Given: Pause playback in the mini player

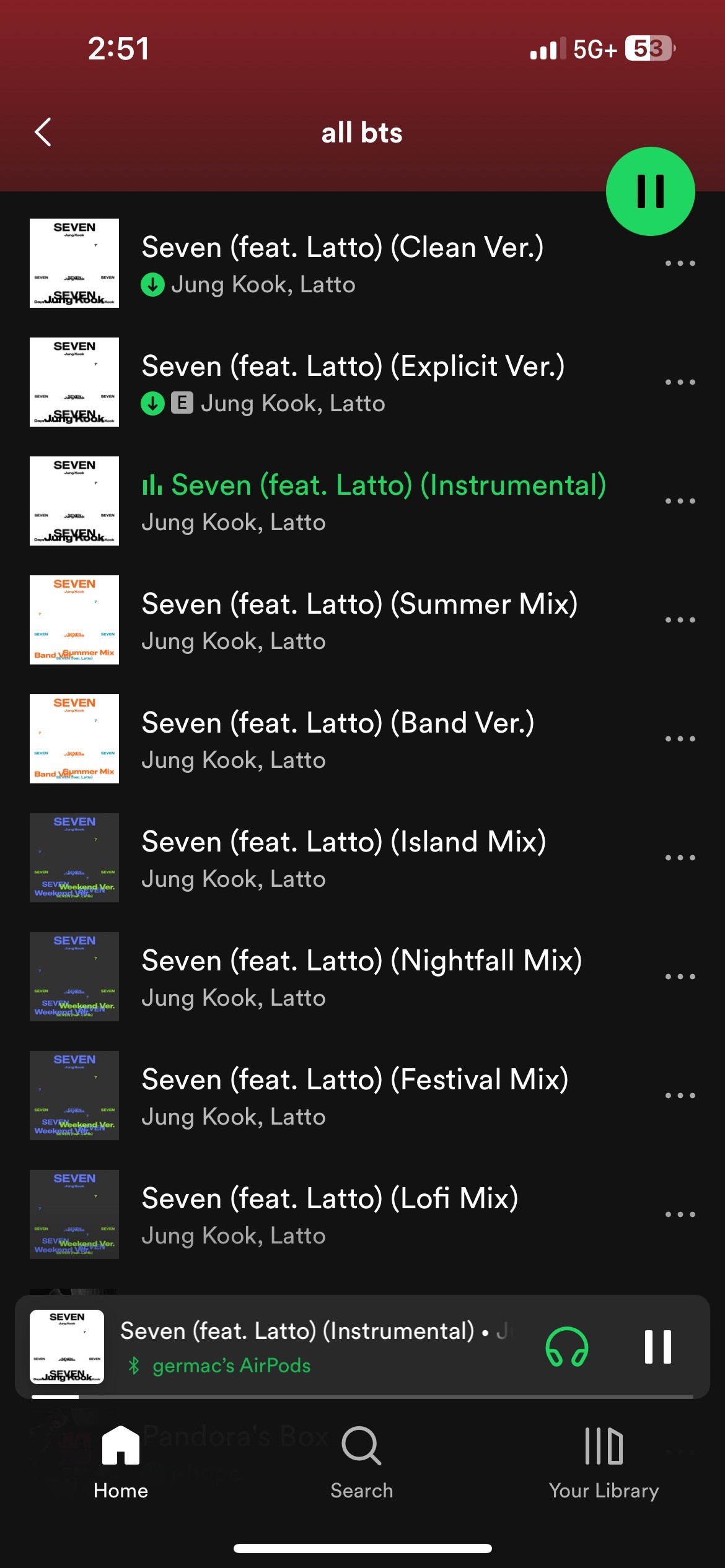Looking at the screenshot, I should 657,1346.
